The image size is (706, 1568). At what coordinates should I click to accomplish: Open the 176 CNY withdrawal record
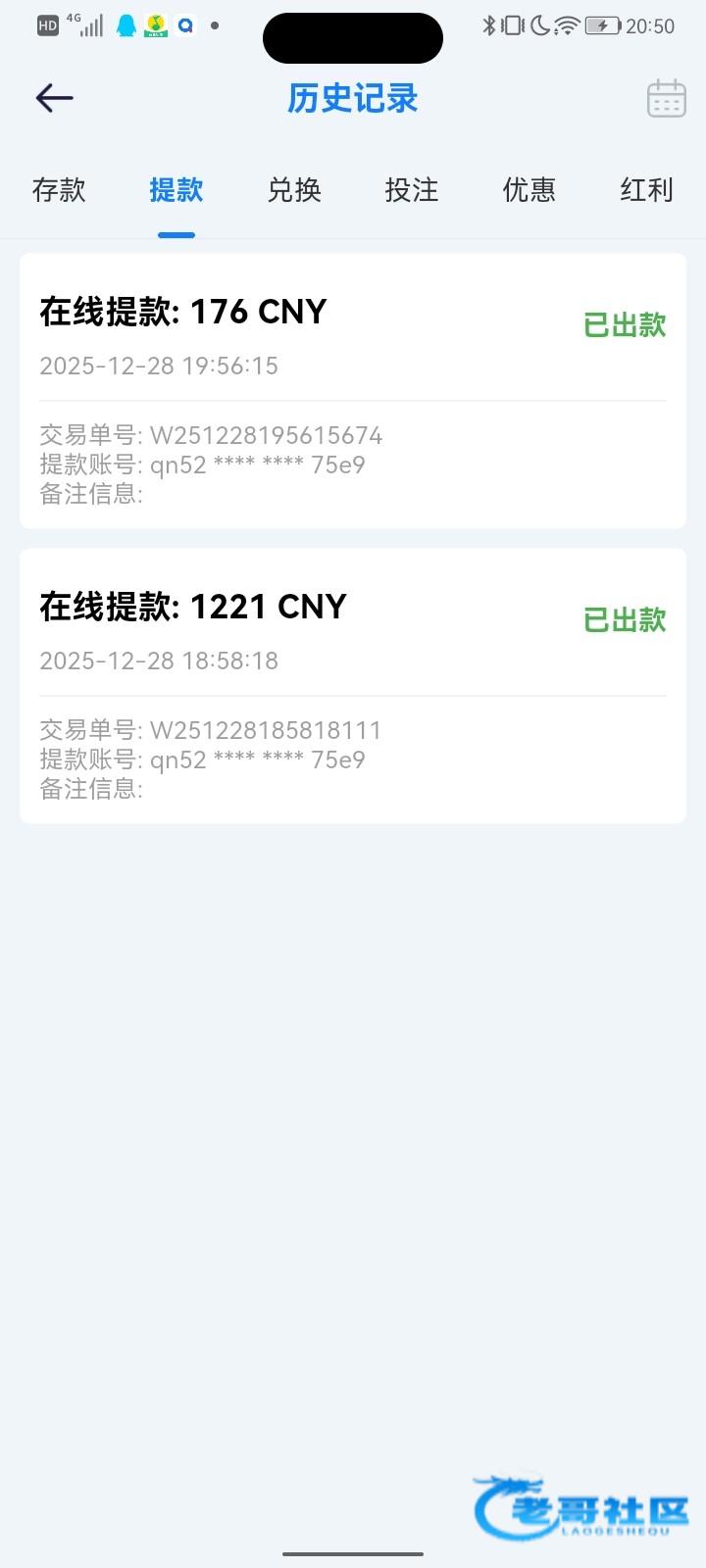point(353,390)
